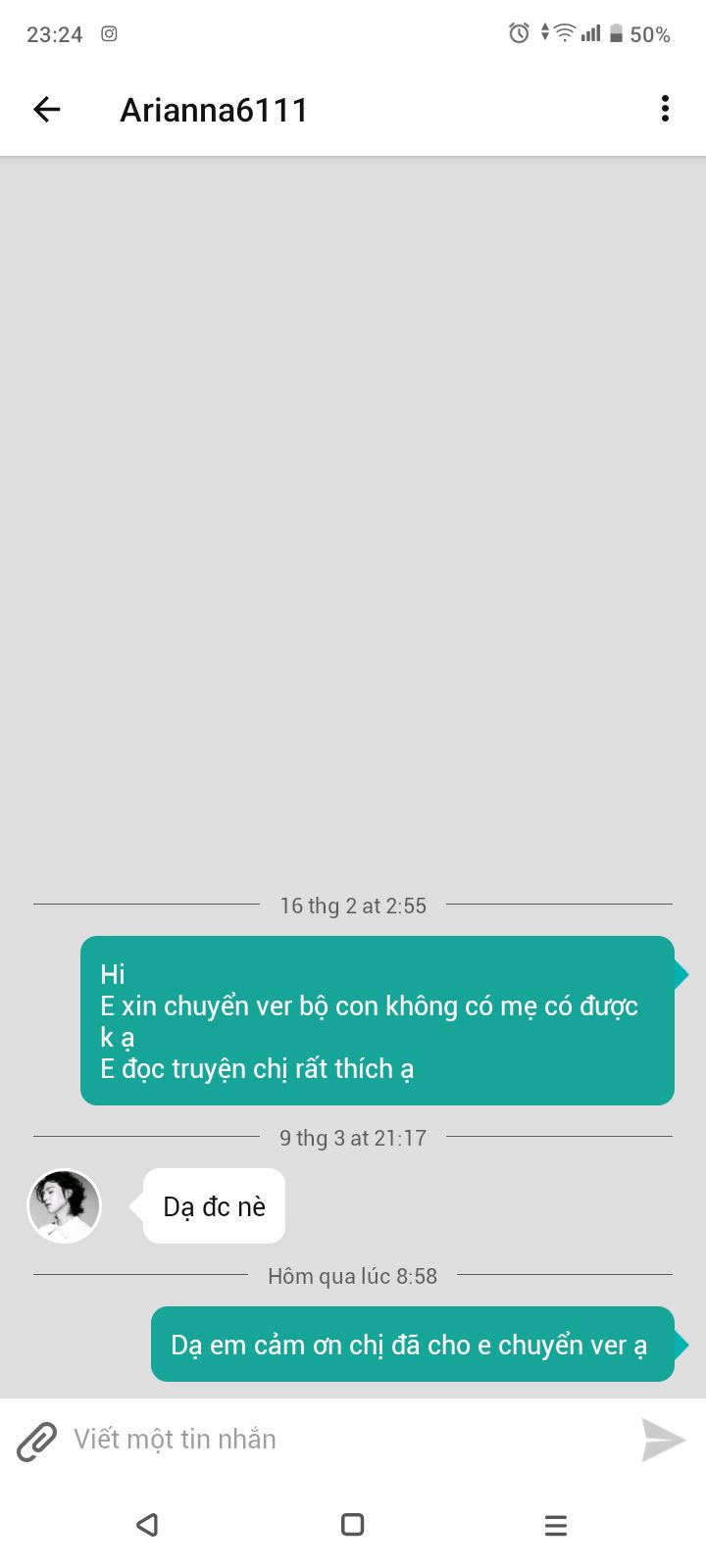Go back from the Arianna6111 chat
The height and width of the screenshot is (1568, 706).
click(47, 109)
